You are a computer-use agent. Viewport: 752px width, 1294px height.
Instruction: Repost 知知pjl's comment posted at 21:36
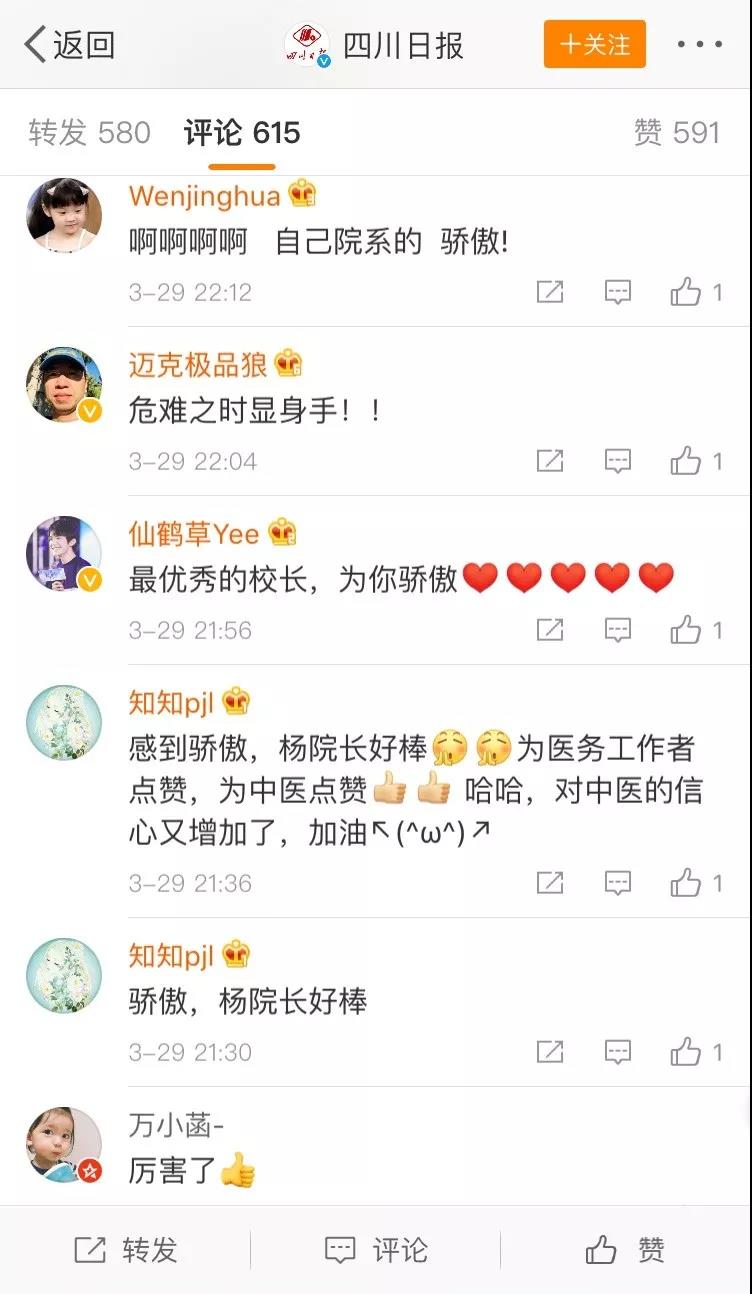550,883
